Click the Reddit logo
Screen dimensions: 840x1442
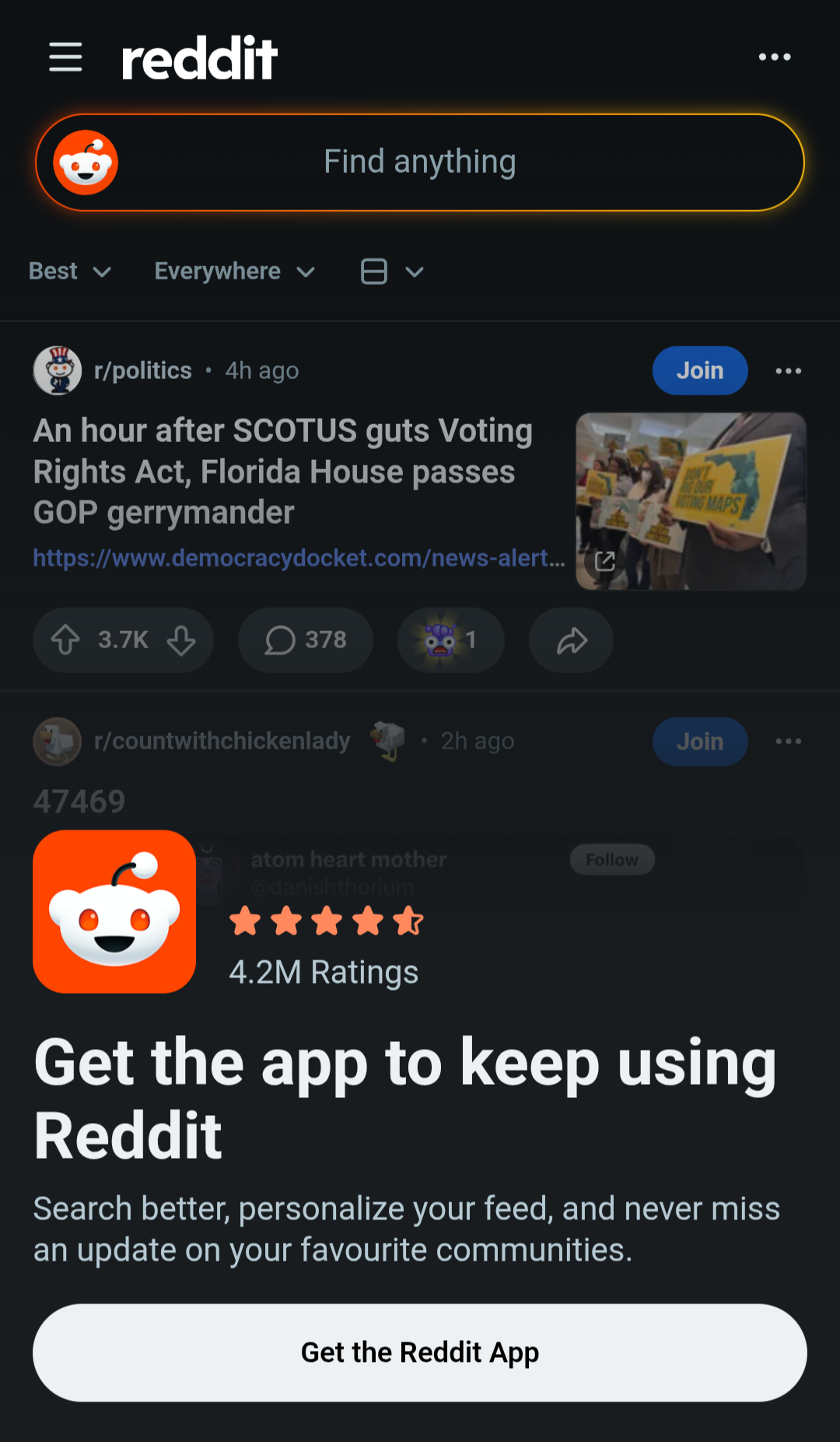coord(199,57)
